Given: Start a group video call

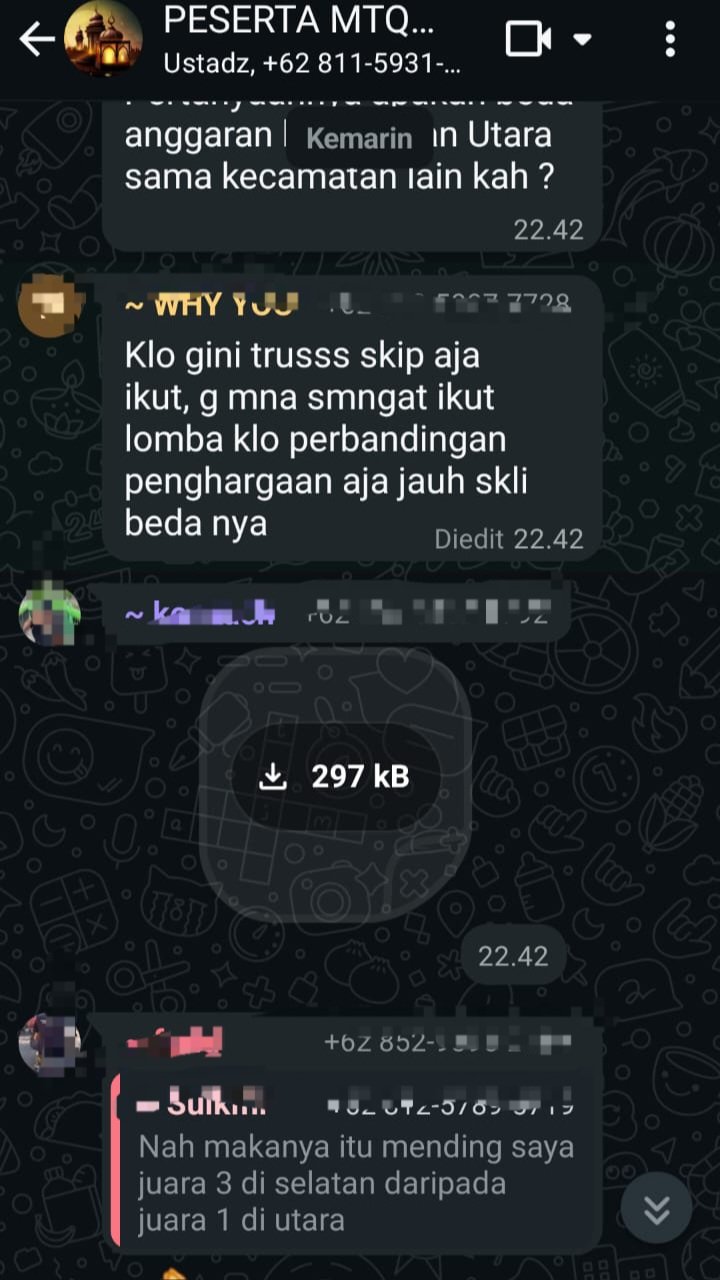Looking at the screenshot, I should (x=529, y=40).
